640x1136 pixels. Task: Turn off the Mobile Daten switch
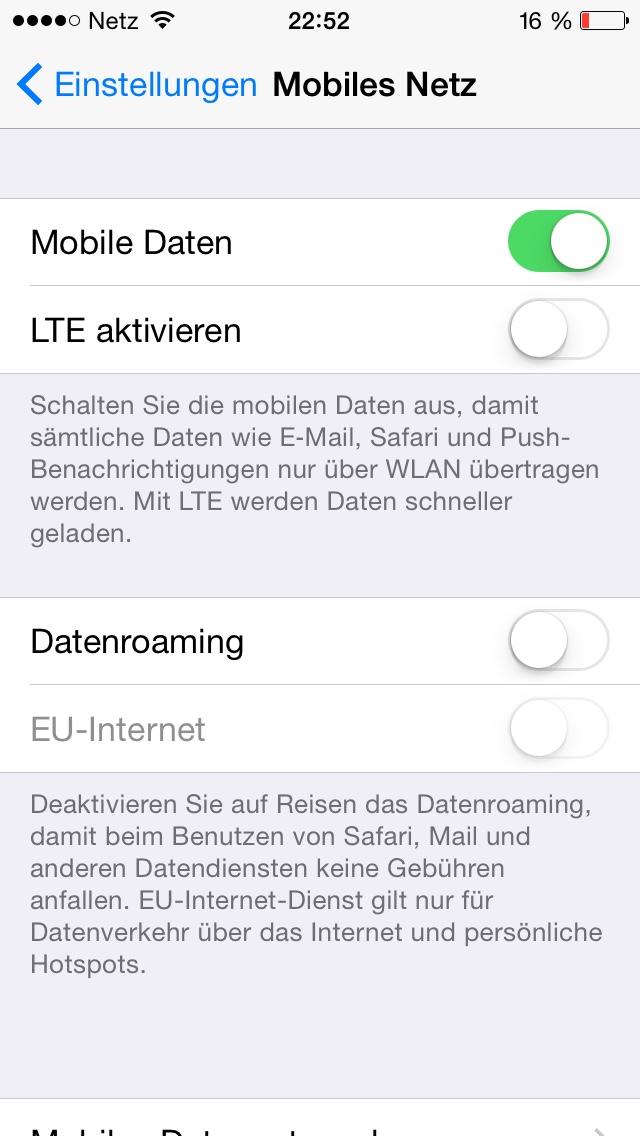tap(559, 242)
